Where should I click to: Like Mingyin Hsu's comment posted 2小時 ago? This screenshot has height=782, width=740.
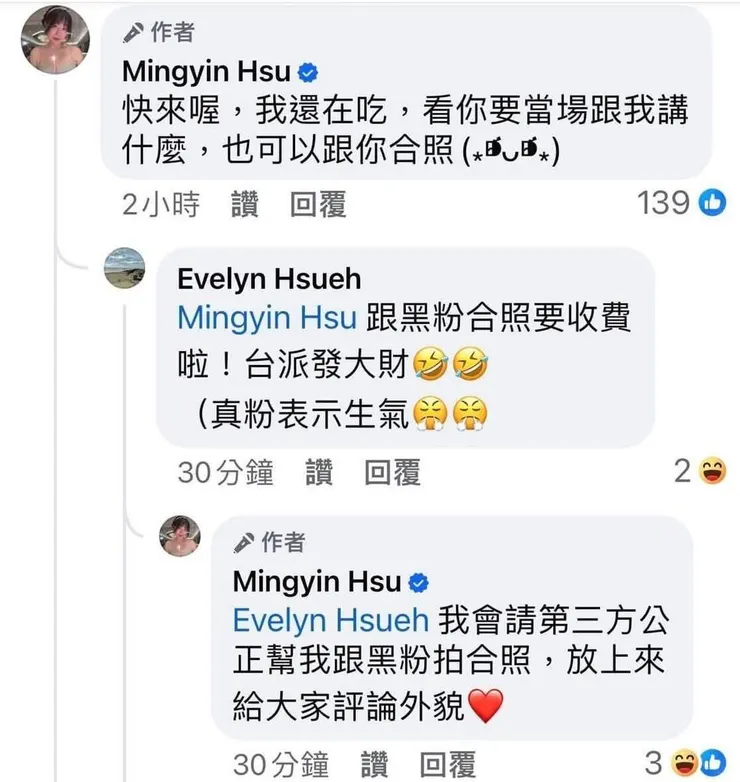coord(244,205)
